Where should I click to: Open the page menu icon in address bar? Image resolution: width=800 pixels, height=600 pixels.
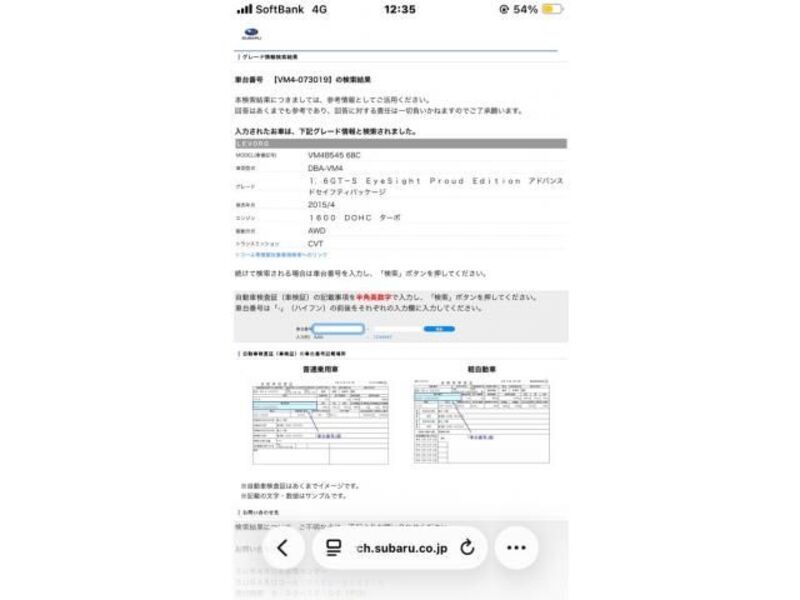pyautogui.click(x=334, y=548)
